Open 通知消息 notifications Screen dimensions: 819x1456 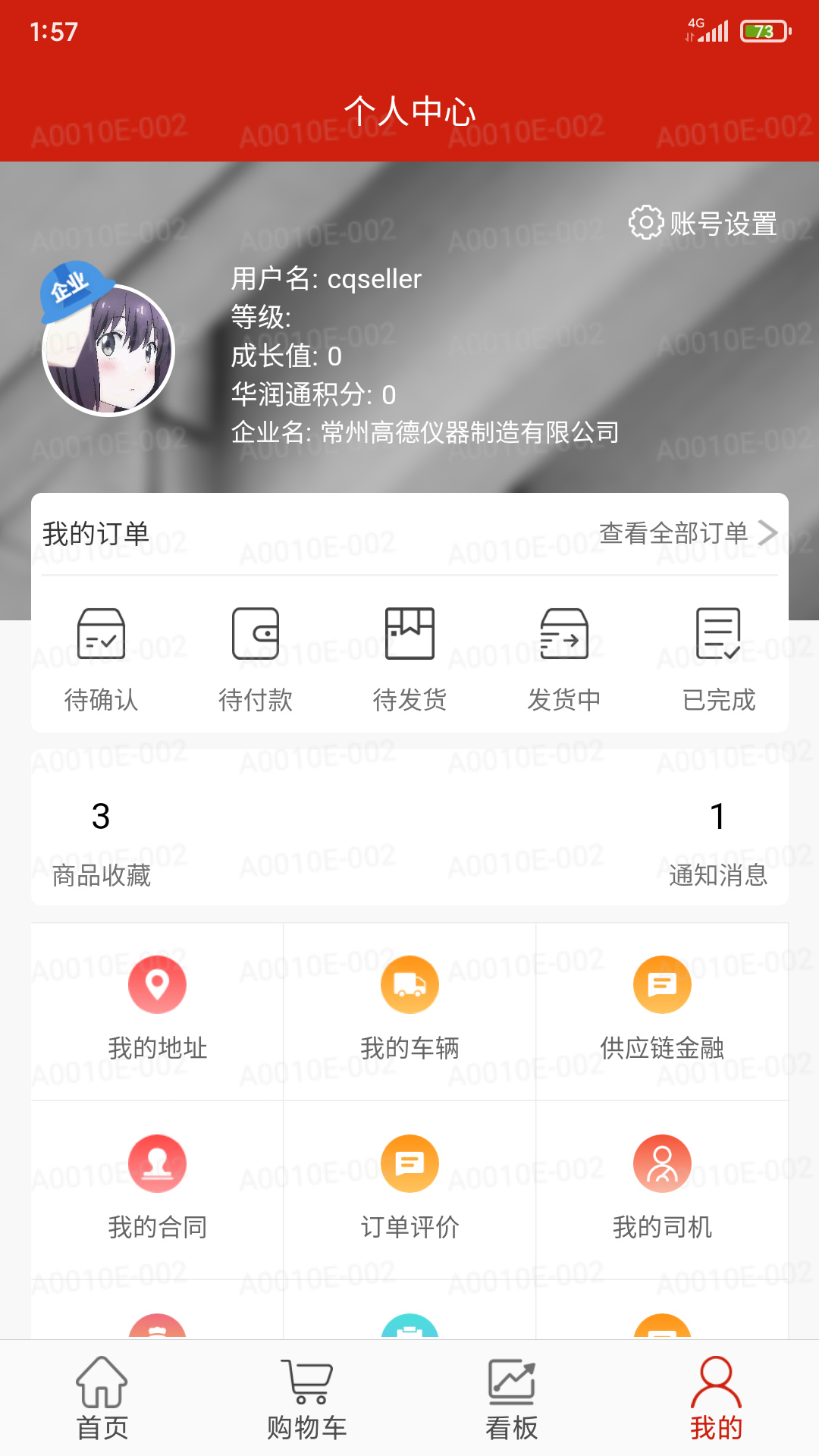click(x=717, y=842)
